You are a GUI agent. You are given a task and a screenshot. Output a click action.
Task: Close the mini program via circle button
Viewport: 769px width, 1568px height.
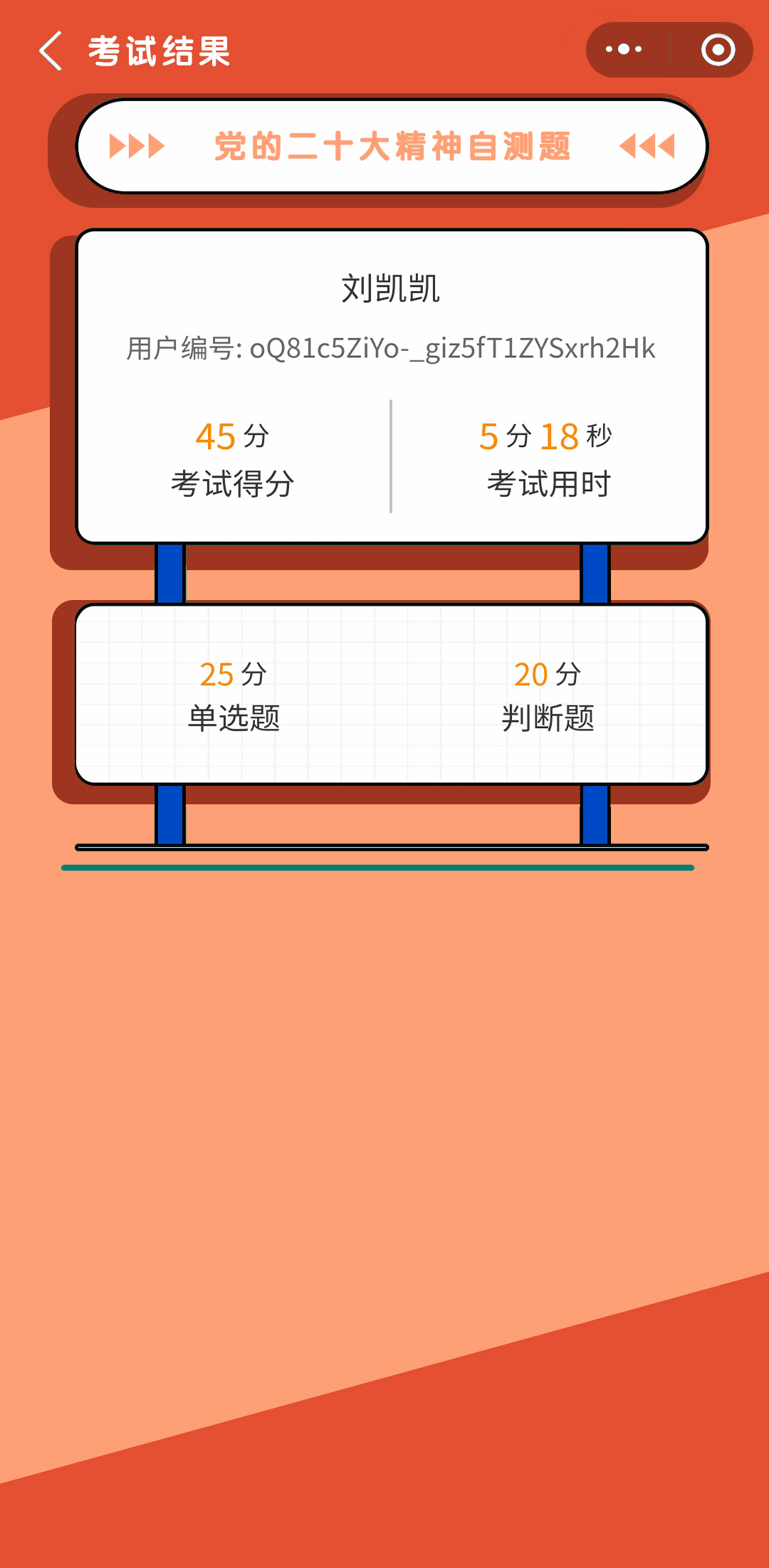(717, 50)
